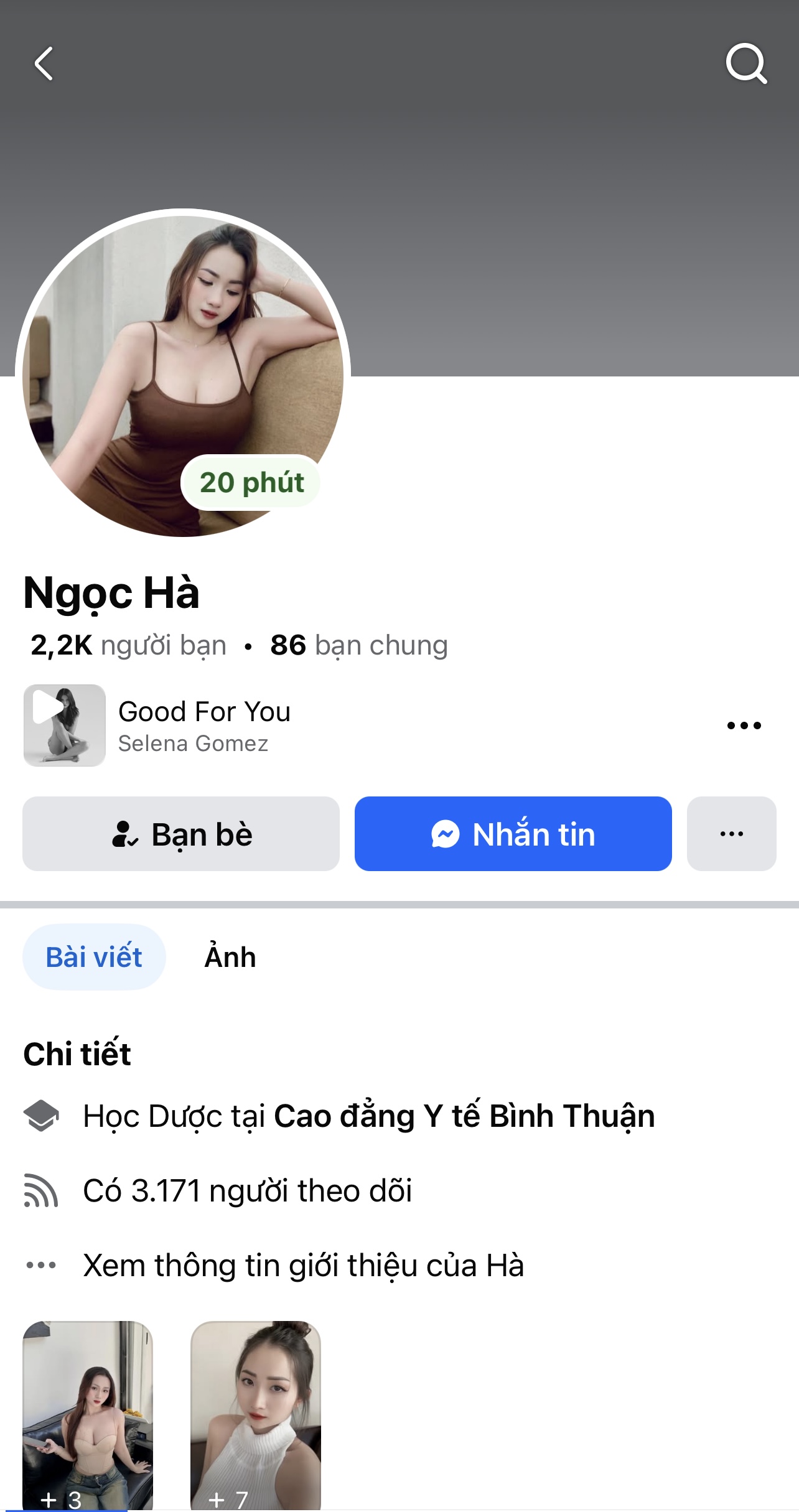Open Xem thông tin giới thiệu của Hà
Screen dimensions: 799x1512
[303, 1266]
